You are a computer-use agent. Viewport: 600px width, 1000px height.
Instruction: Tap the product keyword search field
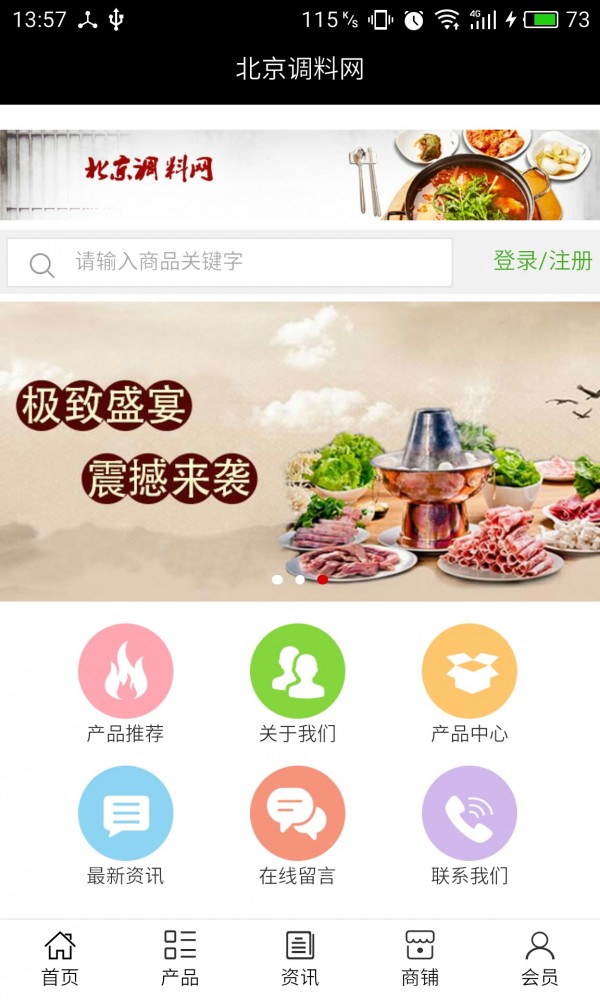[x=250, y=262]
